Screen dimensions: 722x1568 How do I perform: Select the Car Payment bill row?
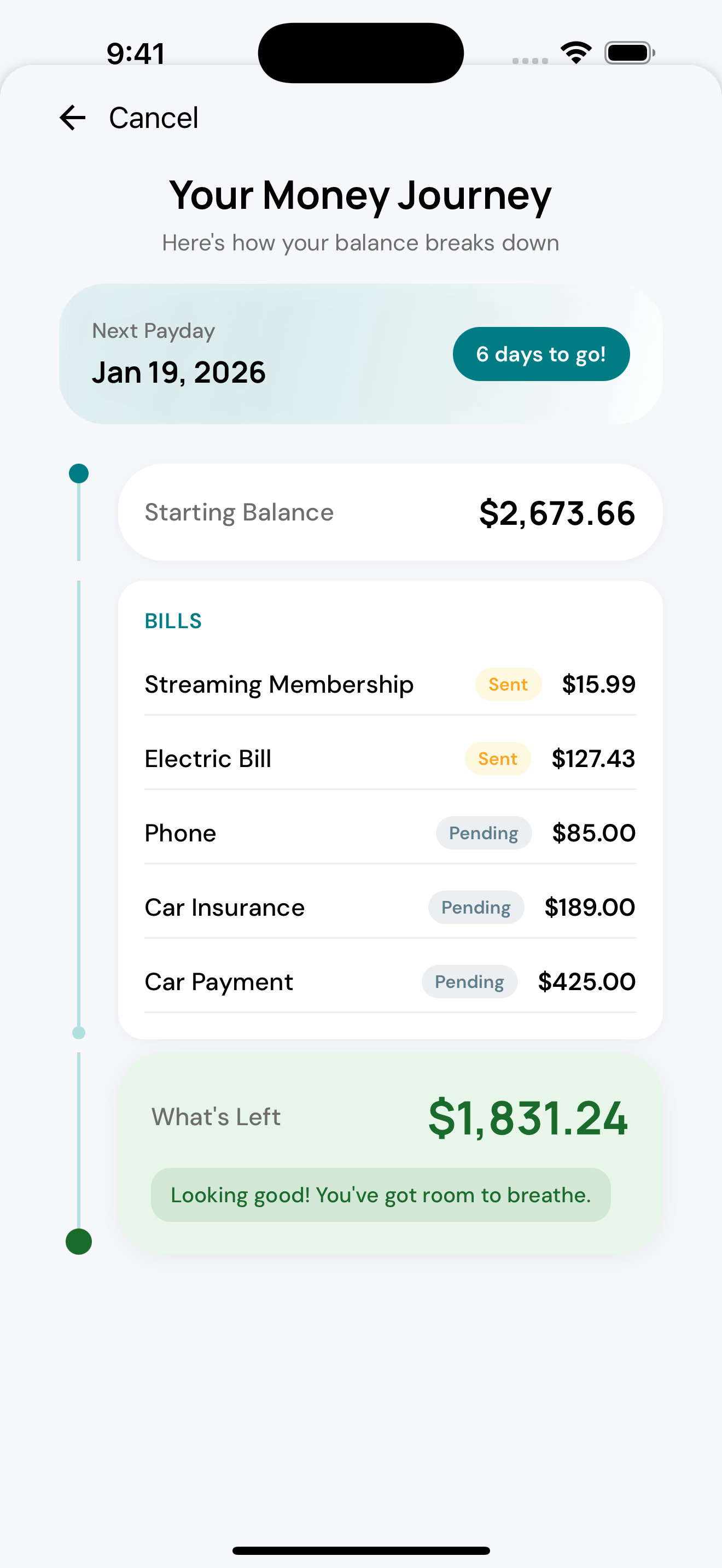pos(389,981)
